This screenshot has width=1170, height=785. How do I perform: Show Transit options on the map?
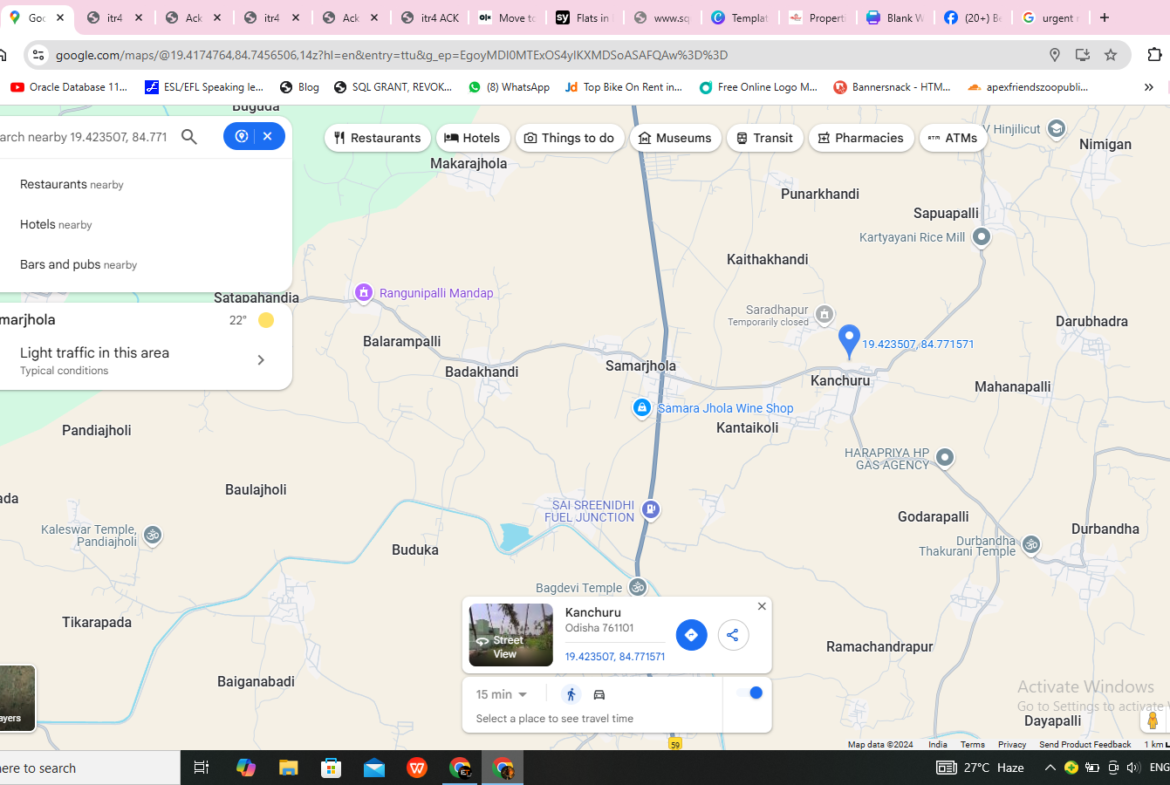[765, 138]
